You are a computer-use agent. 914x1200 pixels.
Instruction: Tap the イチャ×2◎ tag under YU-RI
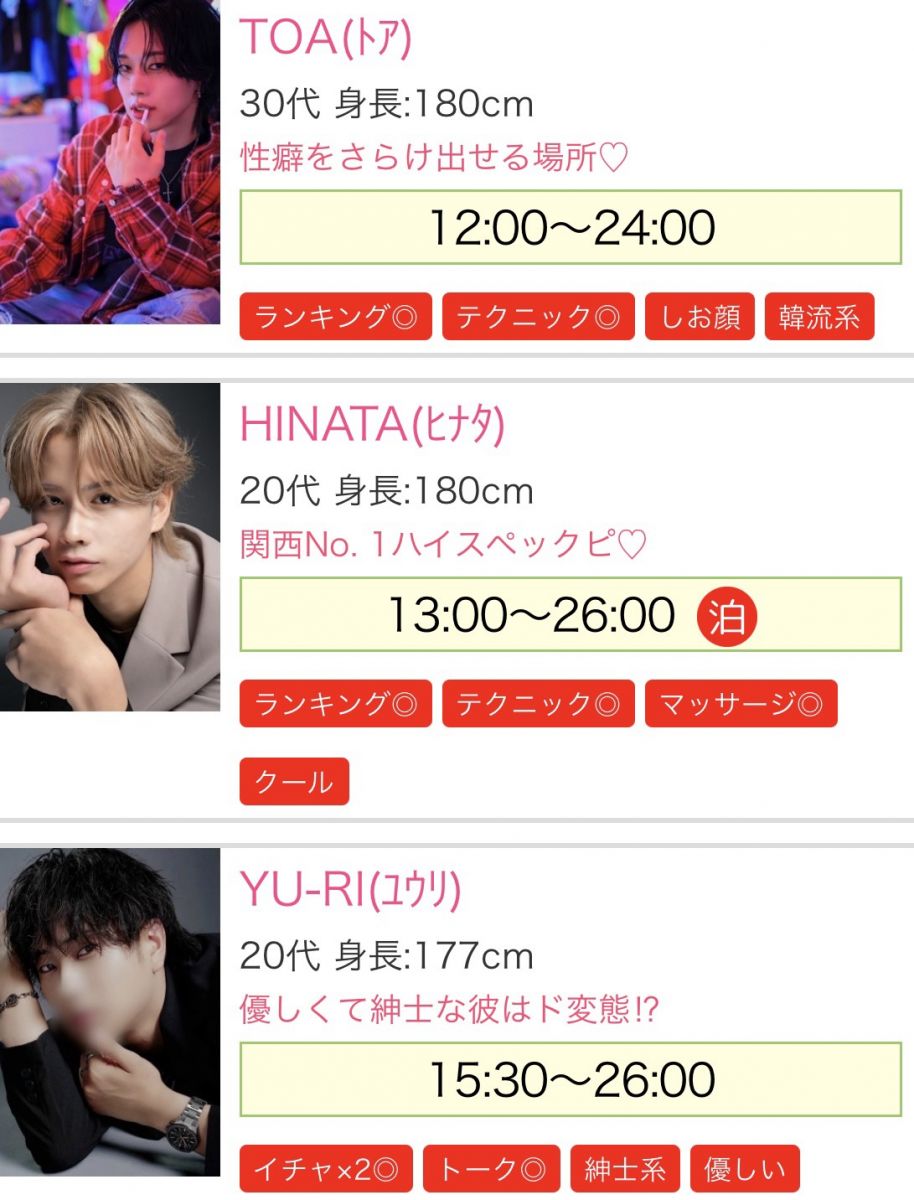coord(326,1169)
